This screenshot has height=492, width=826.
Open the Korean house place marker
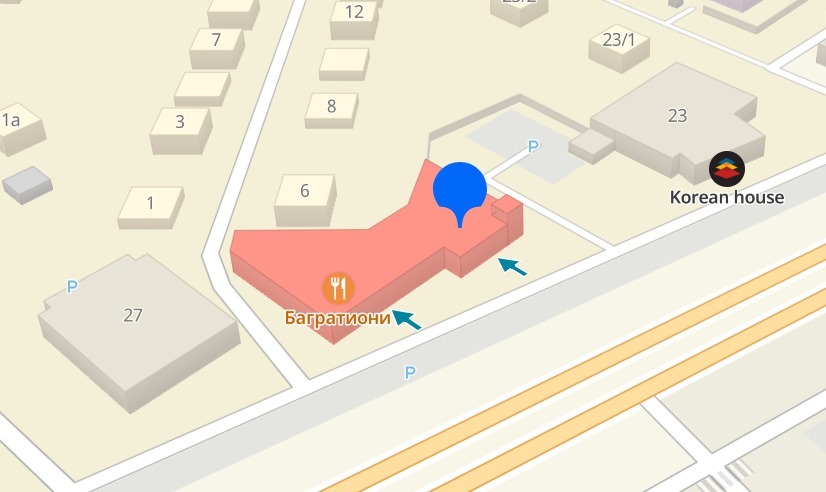pos(727,167)
